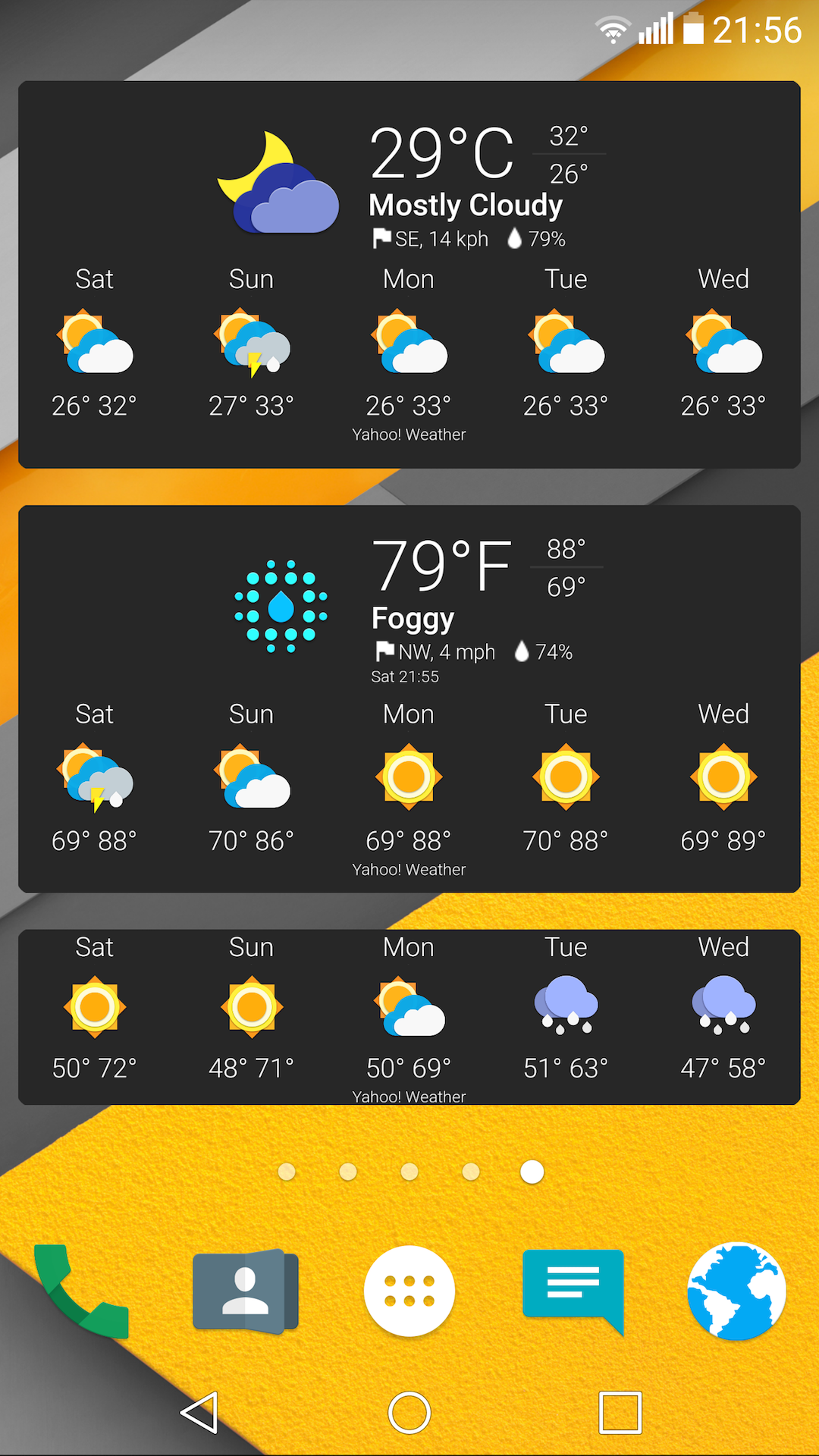Select the first home screen page dot

tap(287, 1172)
